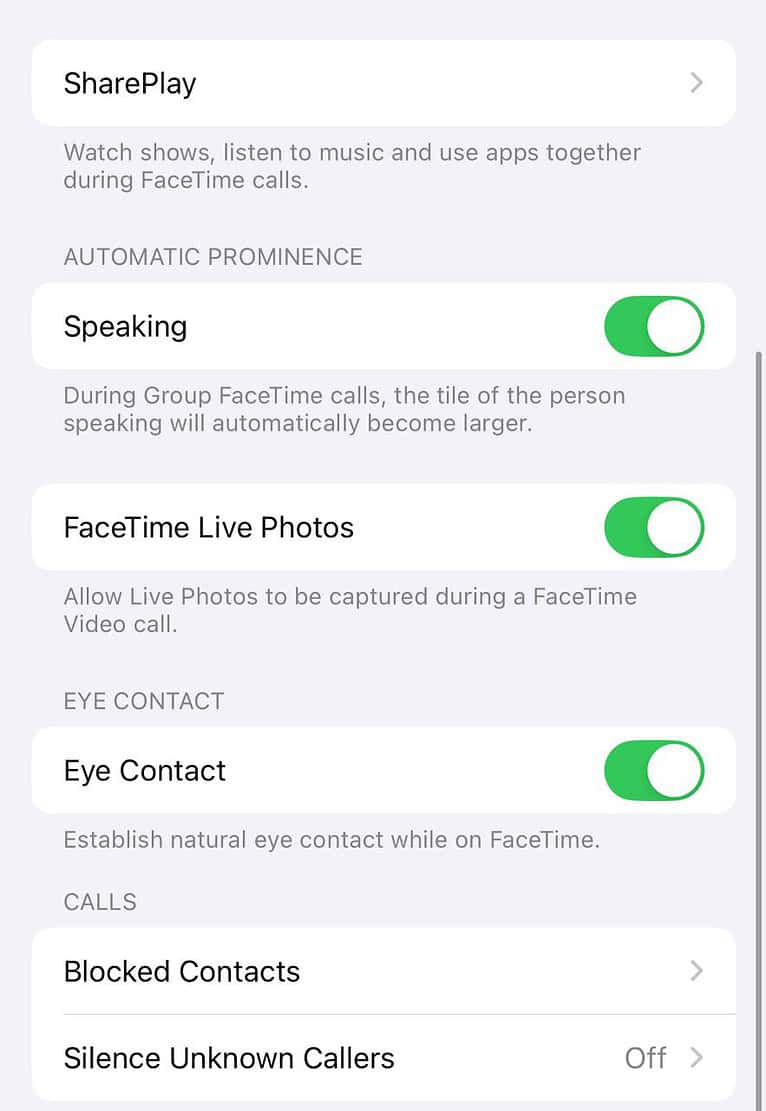Tap the Silence Unknown Callers chevron

click(x=696, y=1057)
